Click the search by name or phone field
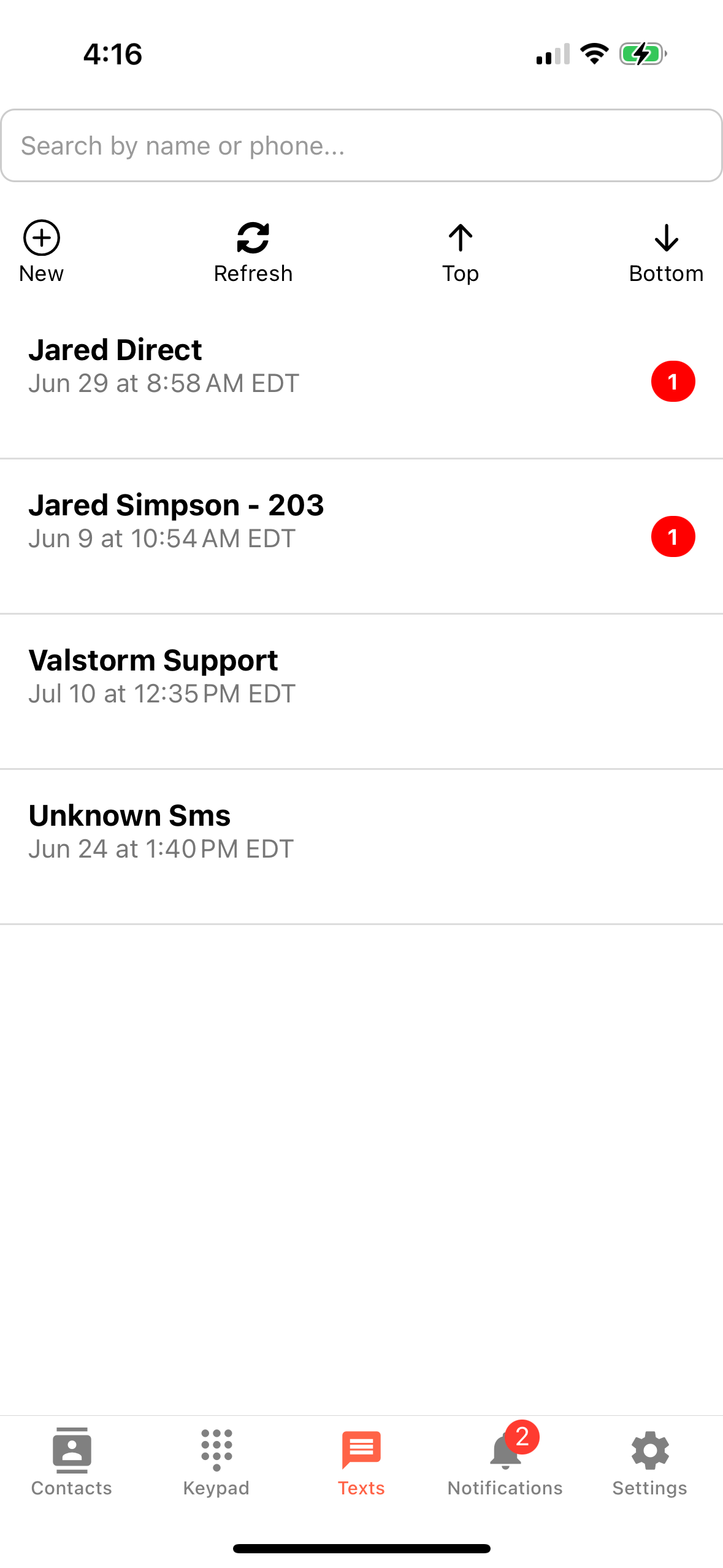This screenshot has width=723, height=1568. tap(361, 145)
